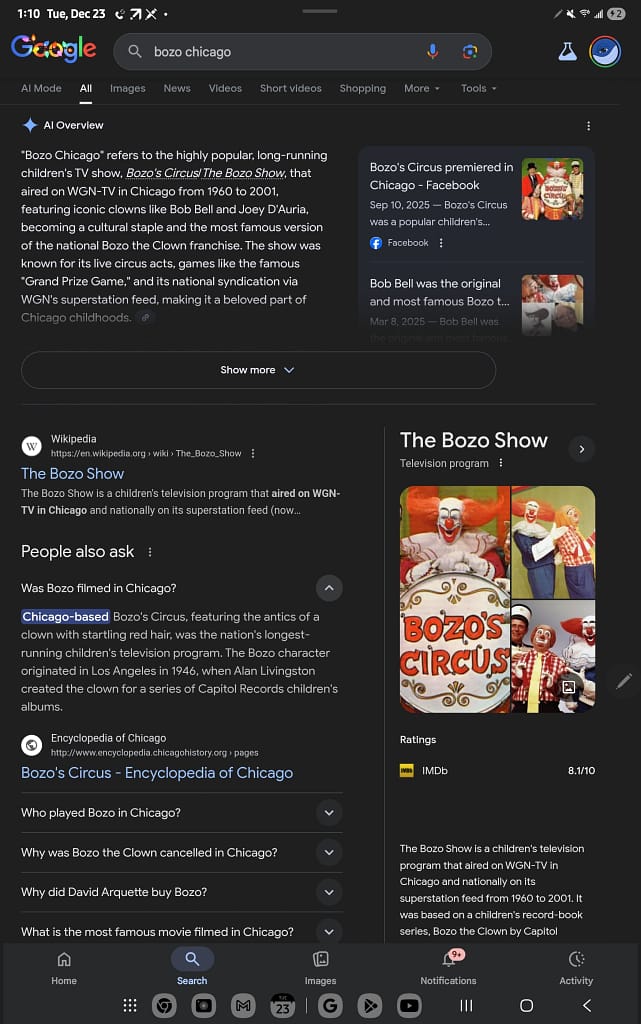Switch to the AI Mode tab
Screen dimensions: 641x1024
[41, 88]
